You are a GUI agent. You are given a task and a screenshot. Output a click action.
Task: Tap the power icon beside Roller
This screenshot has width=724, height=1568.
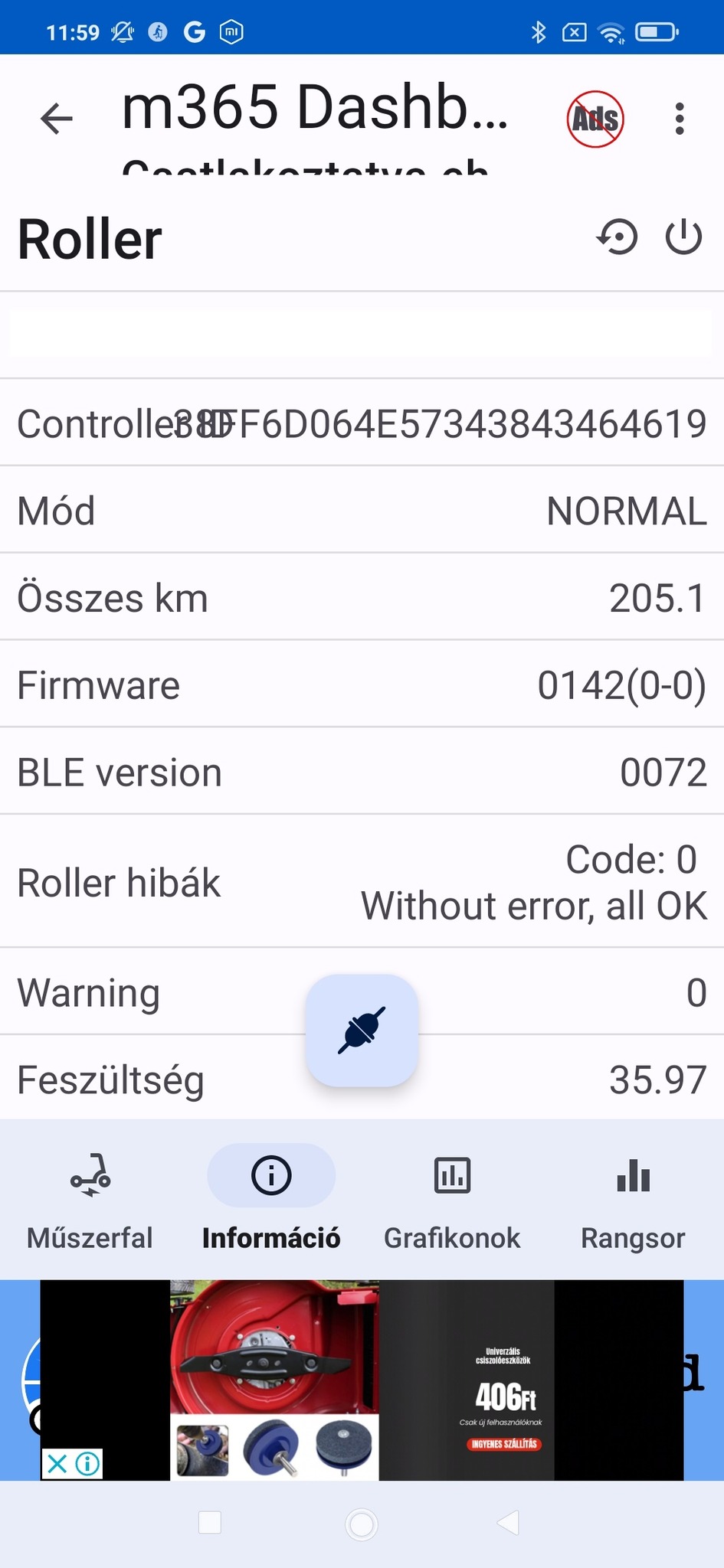tap(683, 237)
